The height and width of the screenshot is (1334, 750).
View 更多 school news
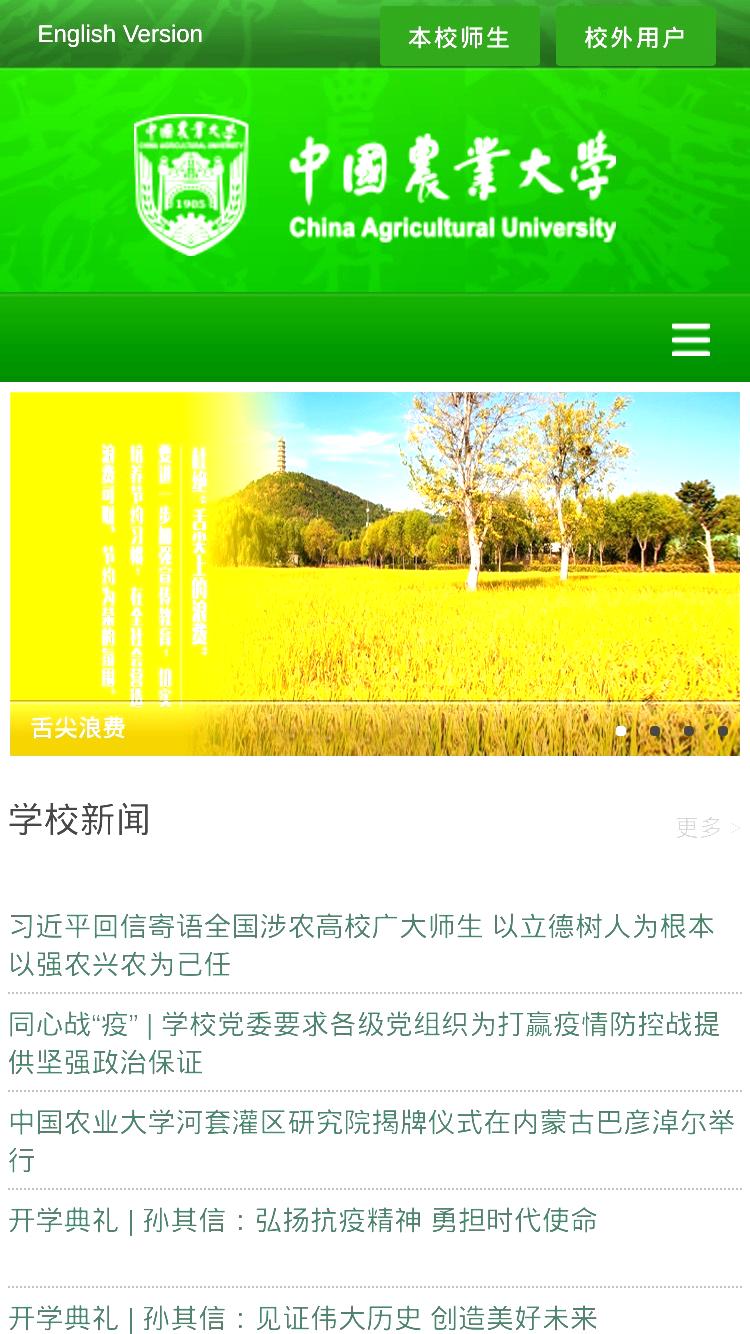[708, 828]
